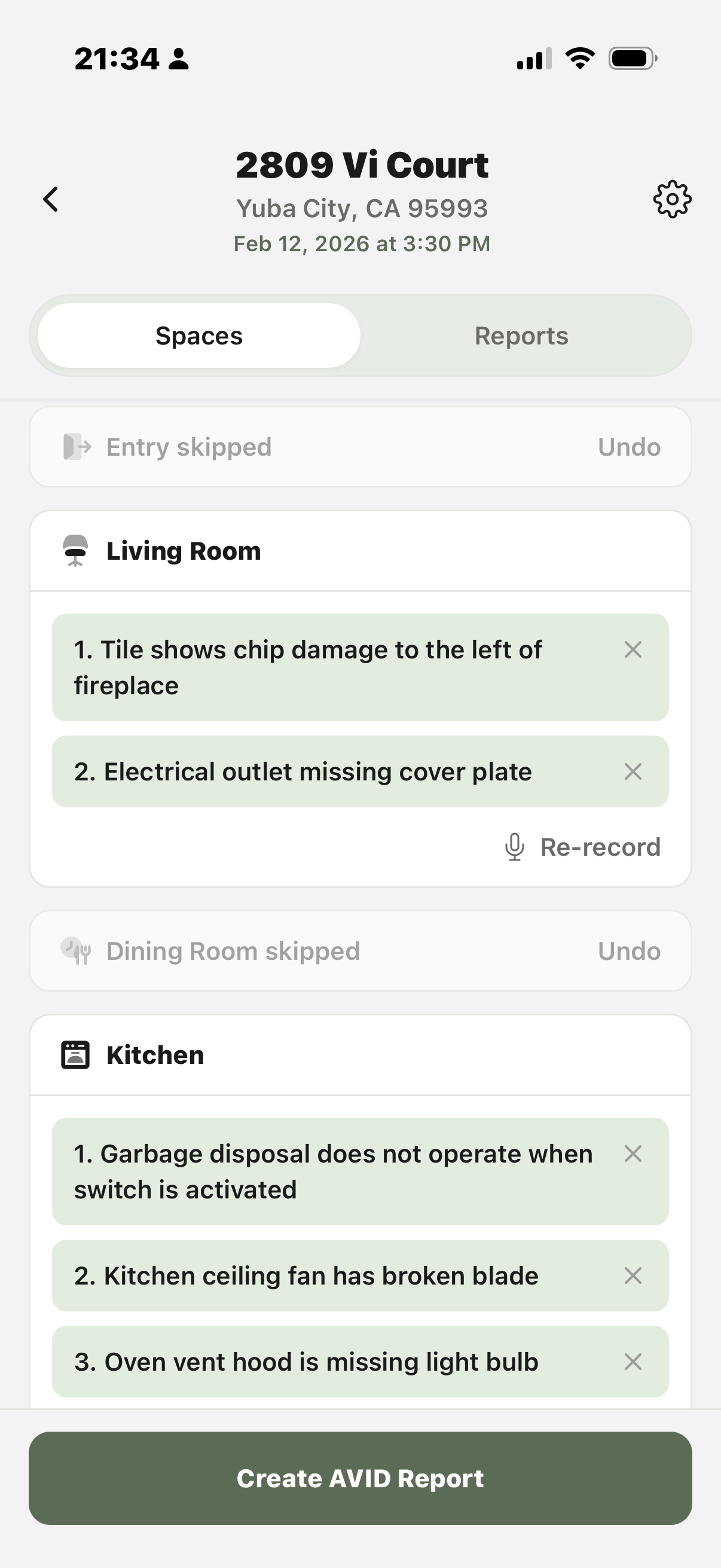
Task: Tap the microphone icon to Re-record
Action: tap(515, 847)
